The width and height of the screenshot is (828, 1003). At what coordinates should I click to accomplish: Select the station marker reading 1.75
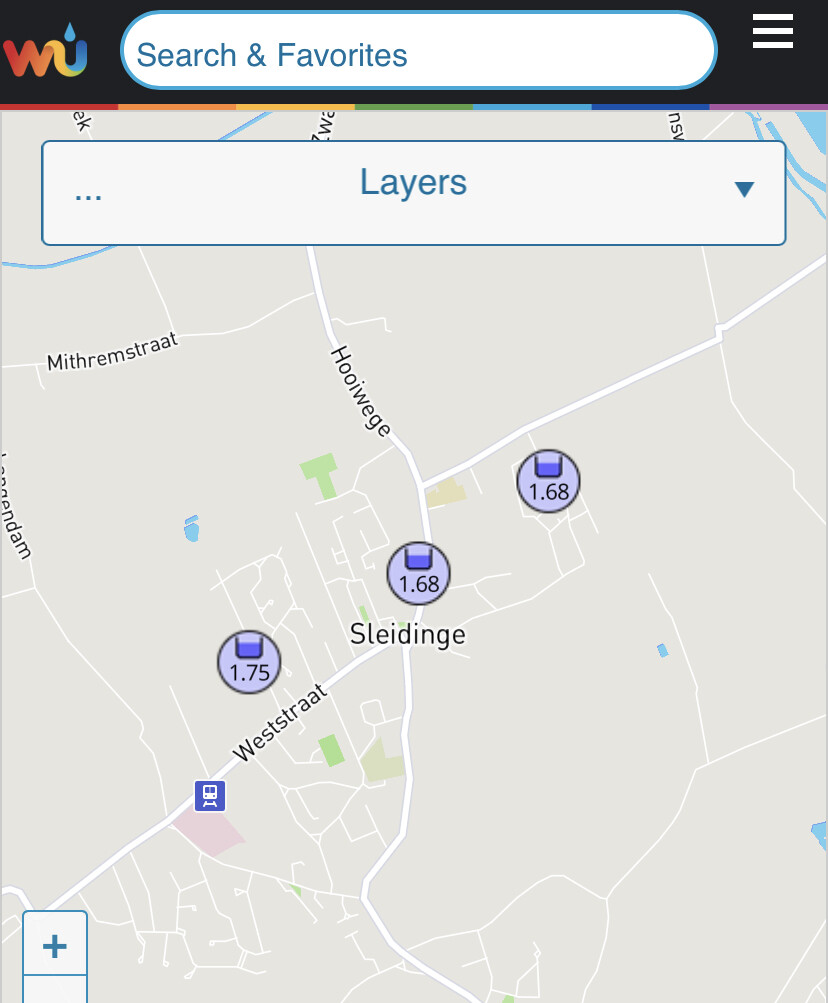(x=249, y=662)
